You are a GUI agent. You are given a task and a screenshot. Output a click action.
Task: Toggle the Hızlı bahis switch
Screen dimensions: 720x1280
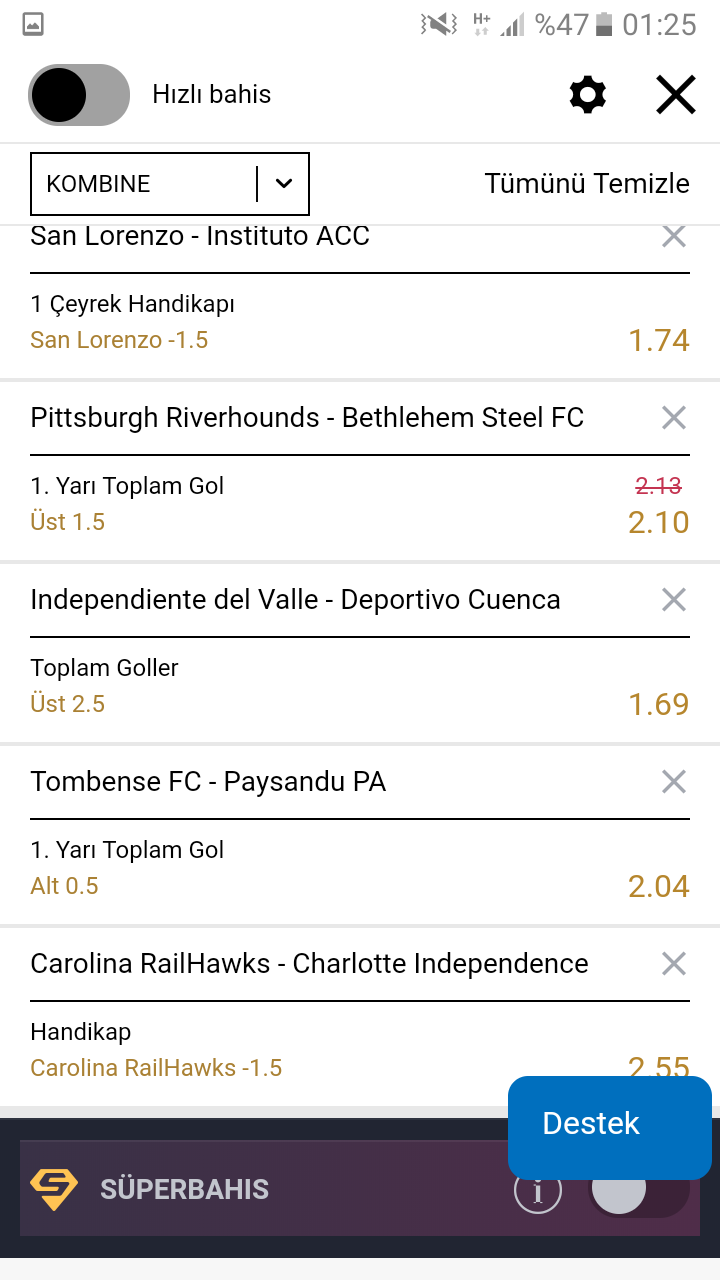point(79,95)
